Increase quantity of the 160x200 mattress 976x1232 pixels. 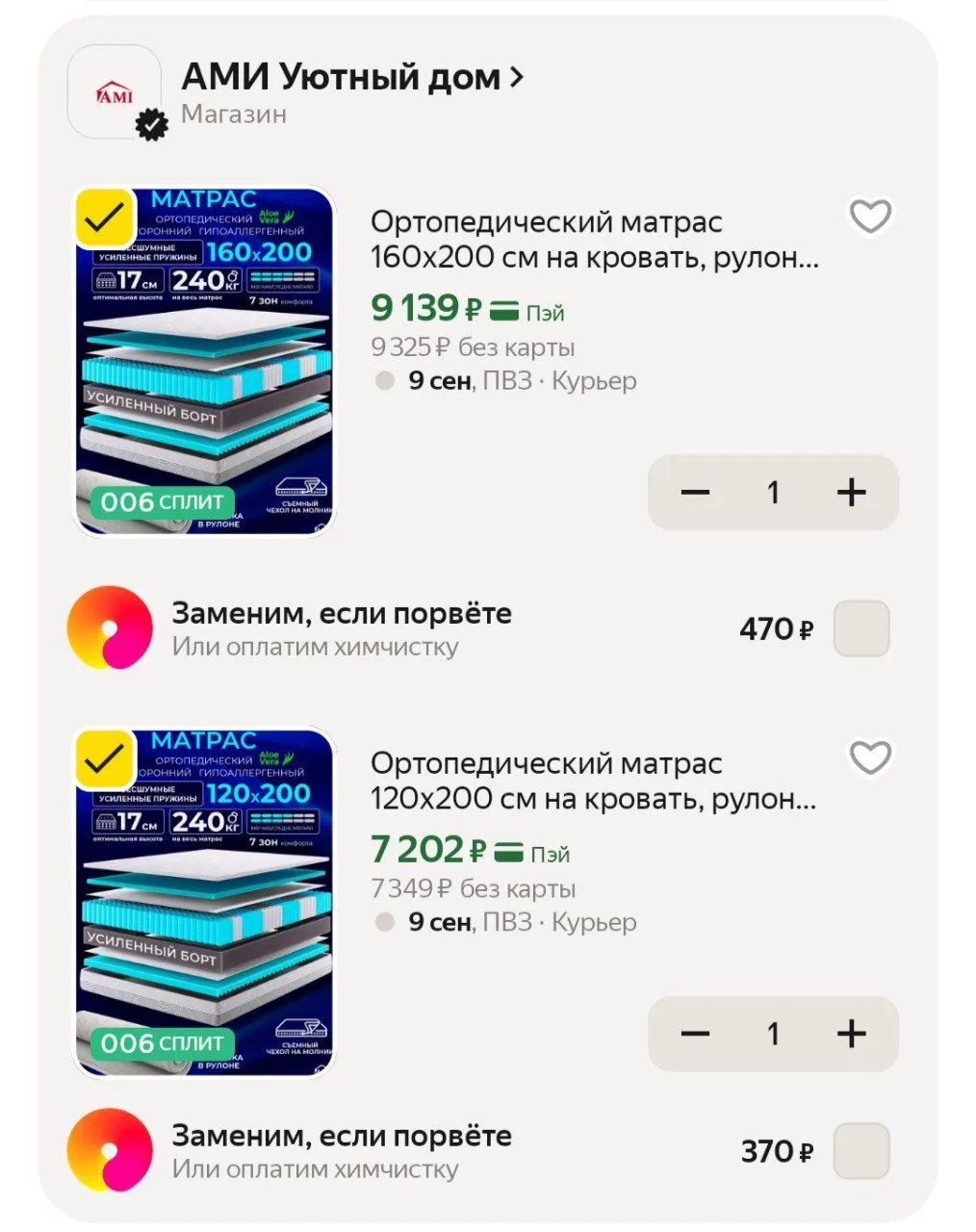coord(851,492)
